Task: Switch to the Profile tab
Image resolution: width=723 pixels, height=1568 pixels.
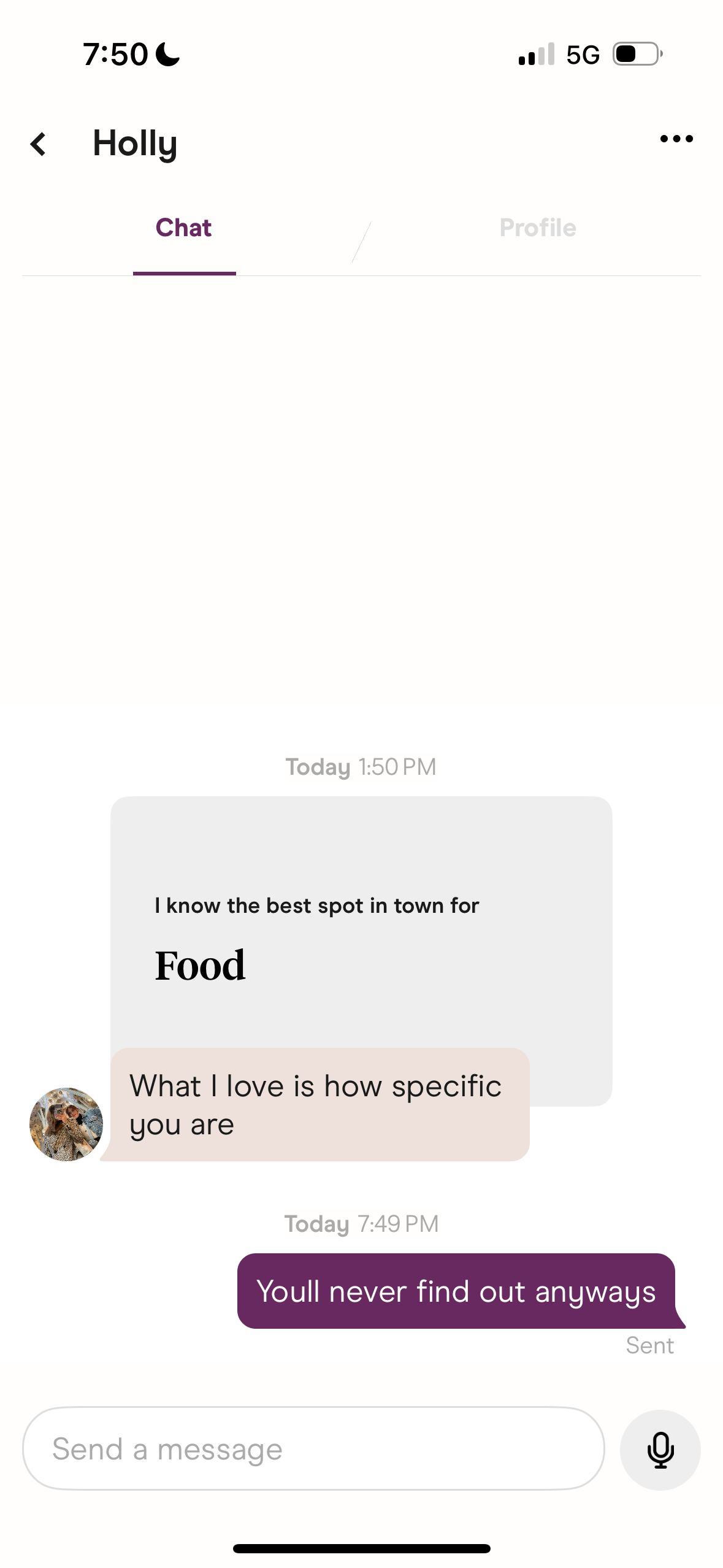Action: click(537, 228)
